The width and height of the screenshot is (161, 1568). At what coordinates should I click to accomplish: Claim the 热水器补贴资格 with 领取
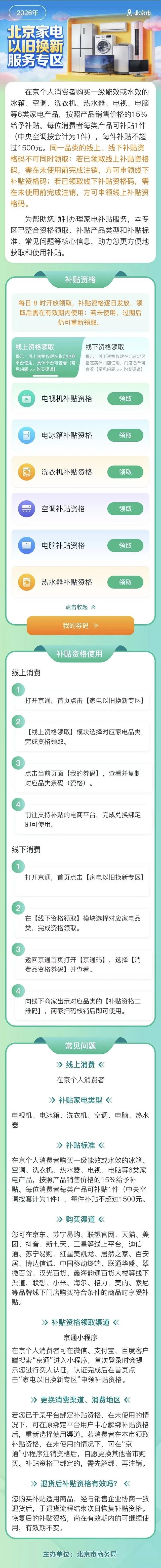coord(125,582)
